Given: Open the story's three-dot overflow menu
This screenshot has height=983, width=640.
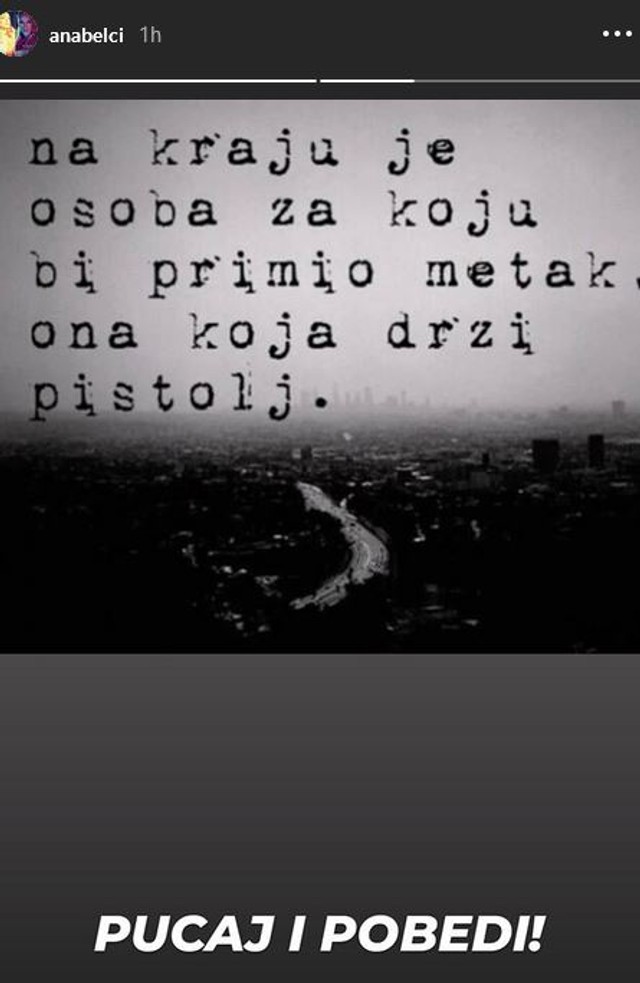Looking at the screenshot, I should 617,34.
